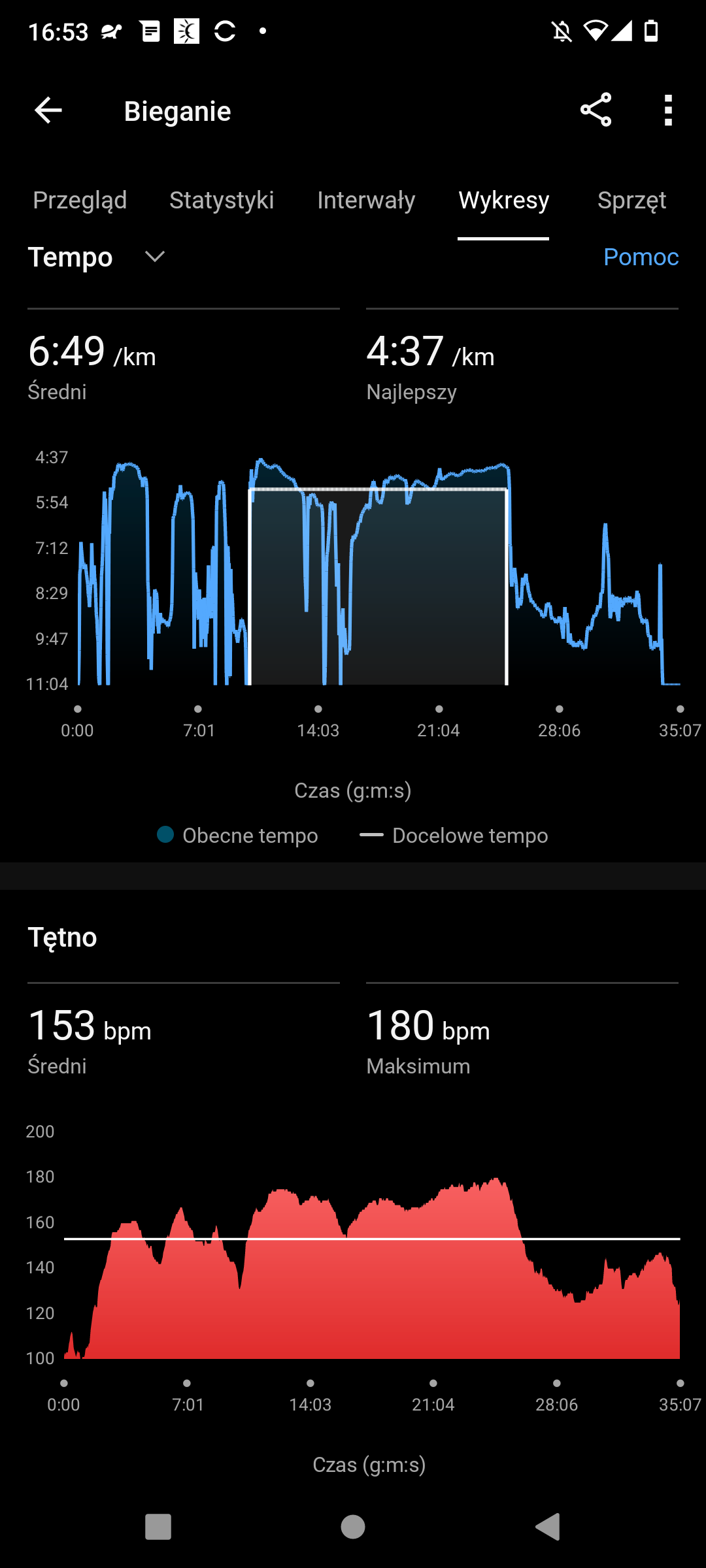Go back using the arrow in the app bar
Screen dimensions: 706x1568
[x=48, y=110]
